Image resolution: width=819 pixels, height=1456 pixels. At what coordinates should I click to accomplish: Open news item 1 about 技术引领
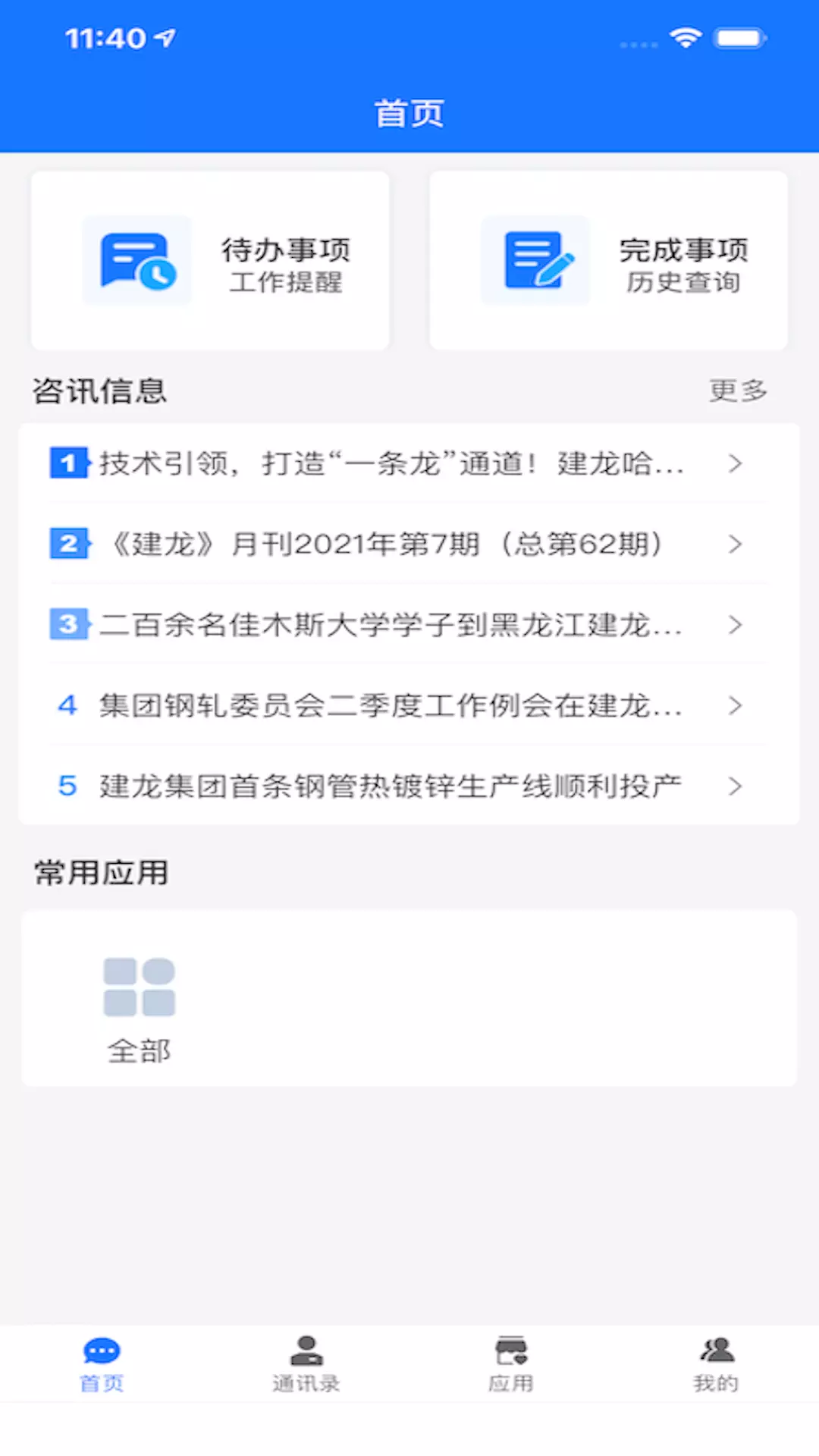pos(409,463)
